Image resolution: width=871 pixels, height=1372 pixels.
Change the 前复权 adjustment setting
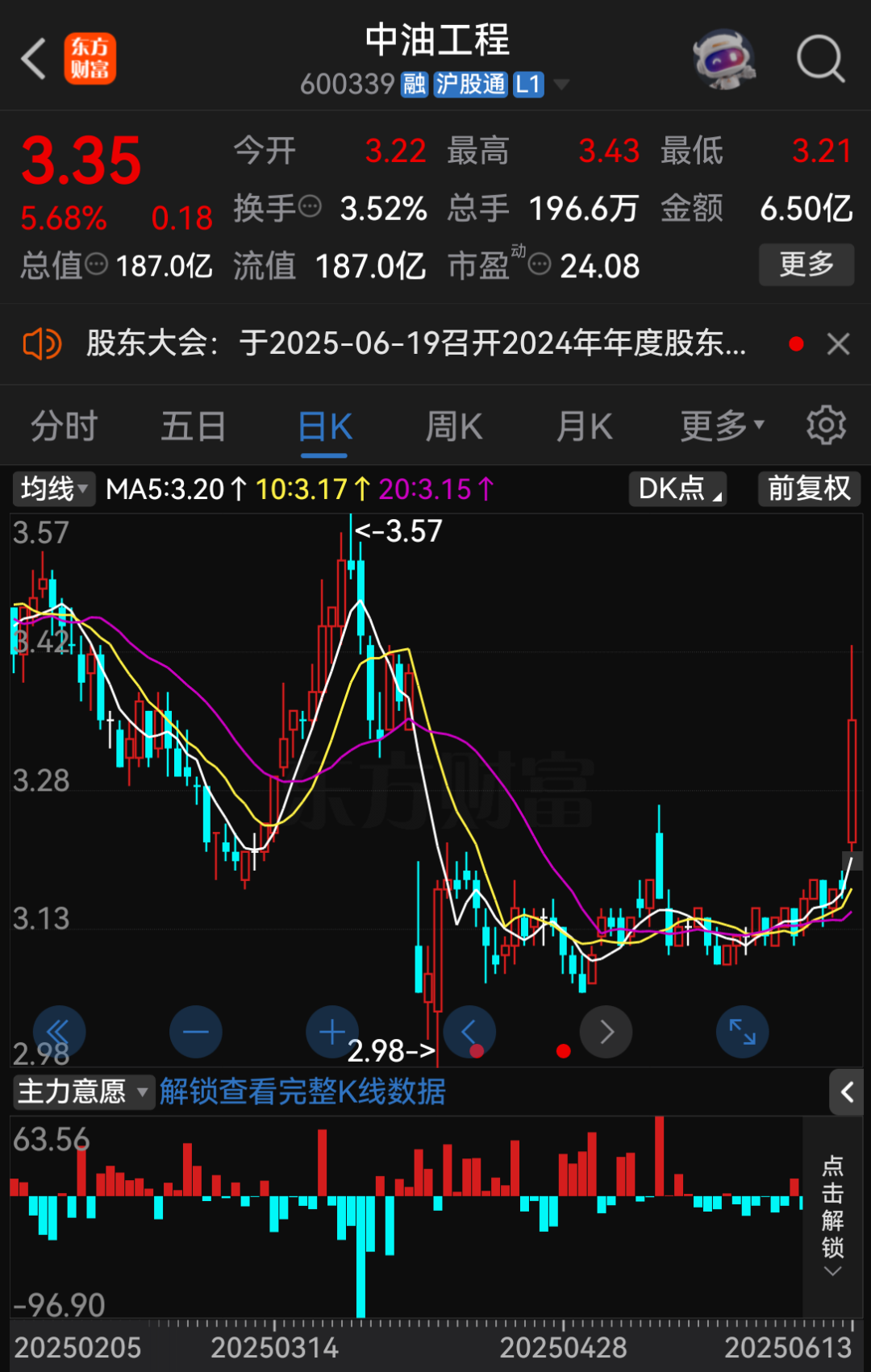[809, 489]
